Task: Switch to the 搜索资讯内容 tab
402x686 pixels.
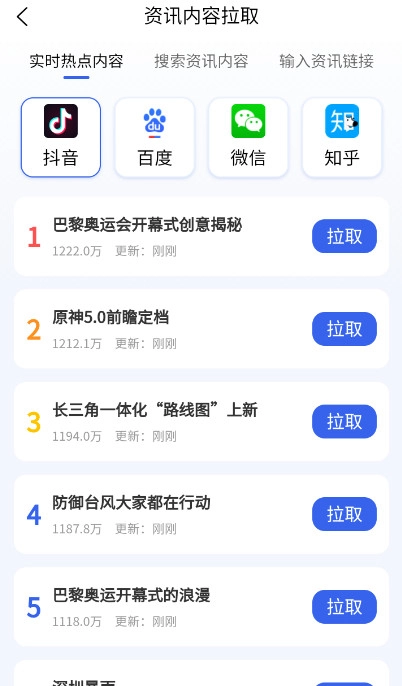Action: click(x=201, y=61)
